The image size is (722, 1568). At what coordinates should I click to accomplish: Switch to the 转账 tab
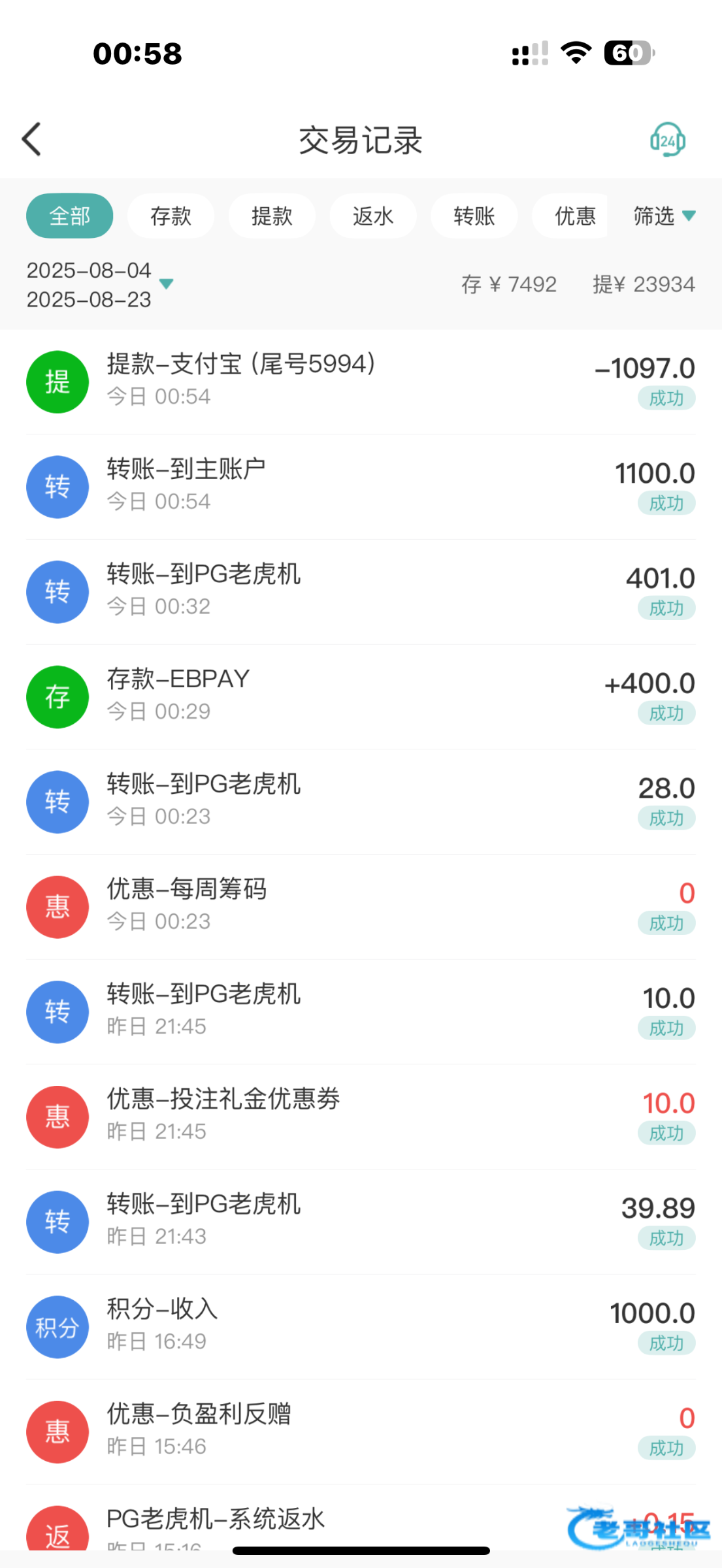[474, 216]
